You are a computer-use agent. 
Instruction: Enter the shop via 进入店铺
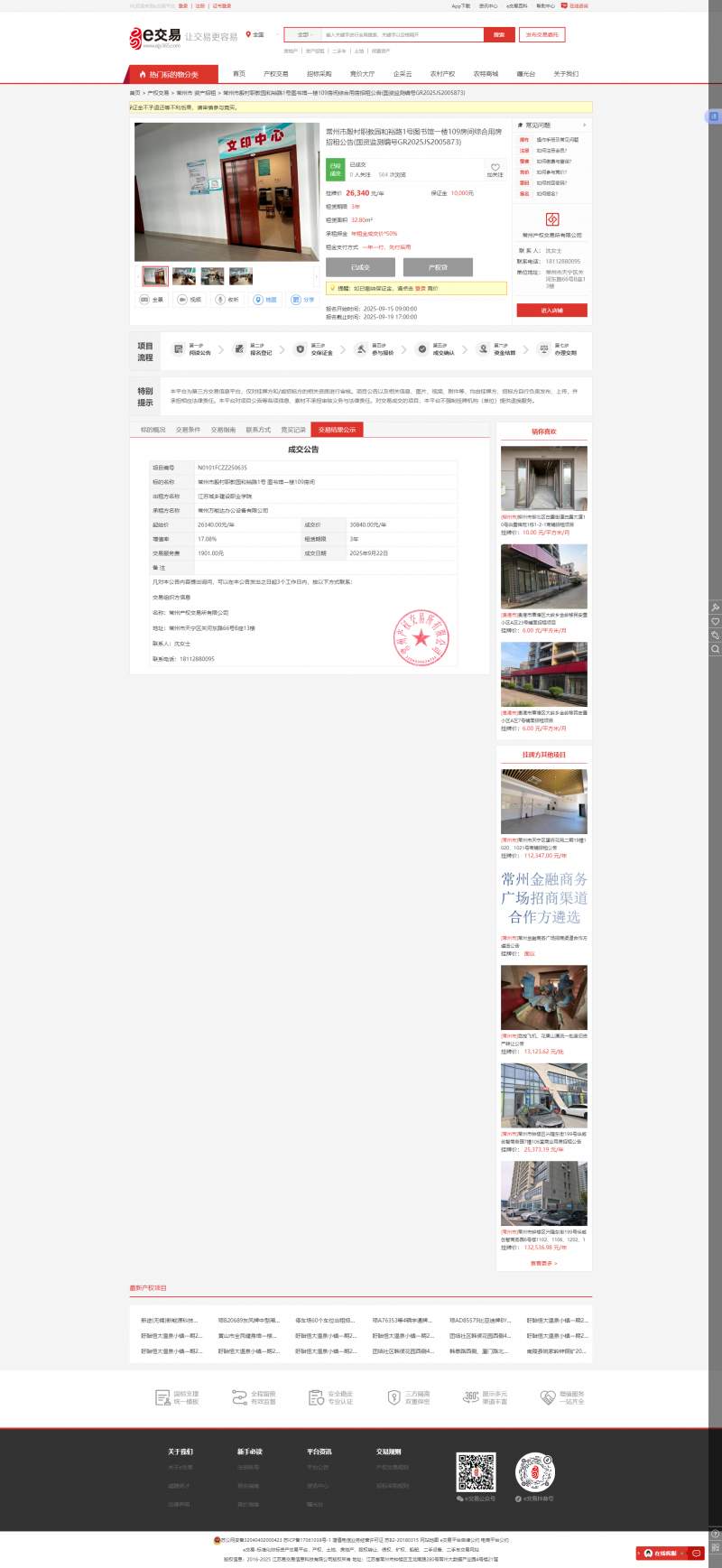tap(551, 311)
